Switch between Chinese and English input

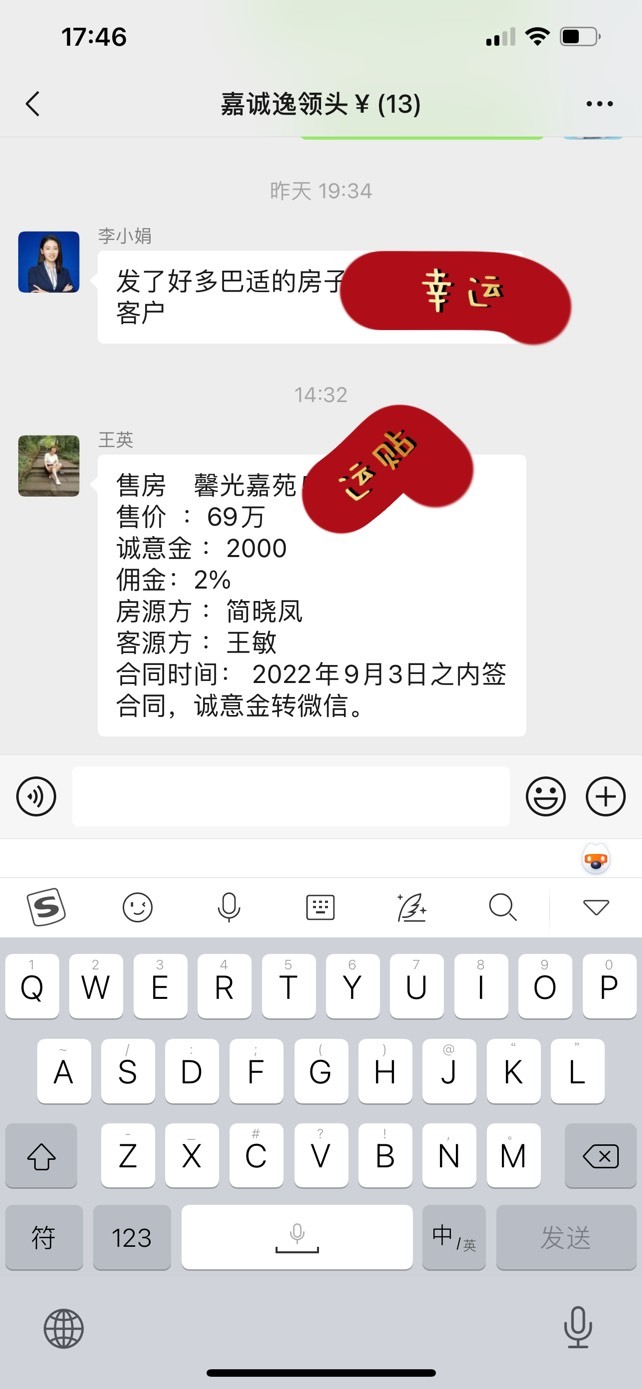point(454,1238)
